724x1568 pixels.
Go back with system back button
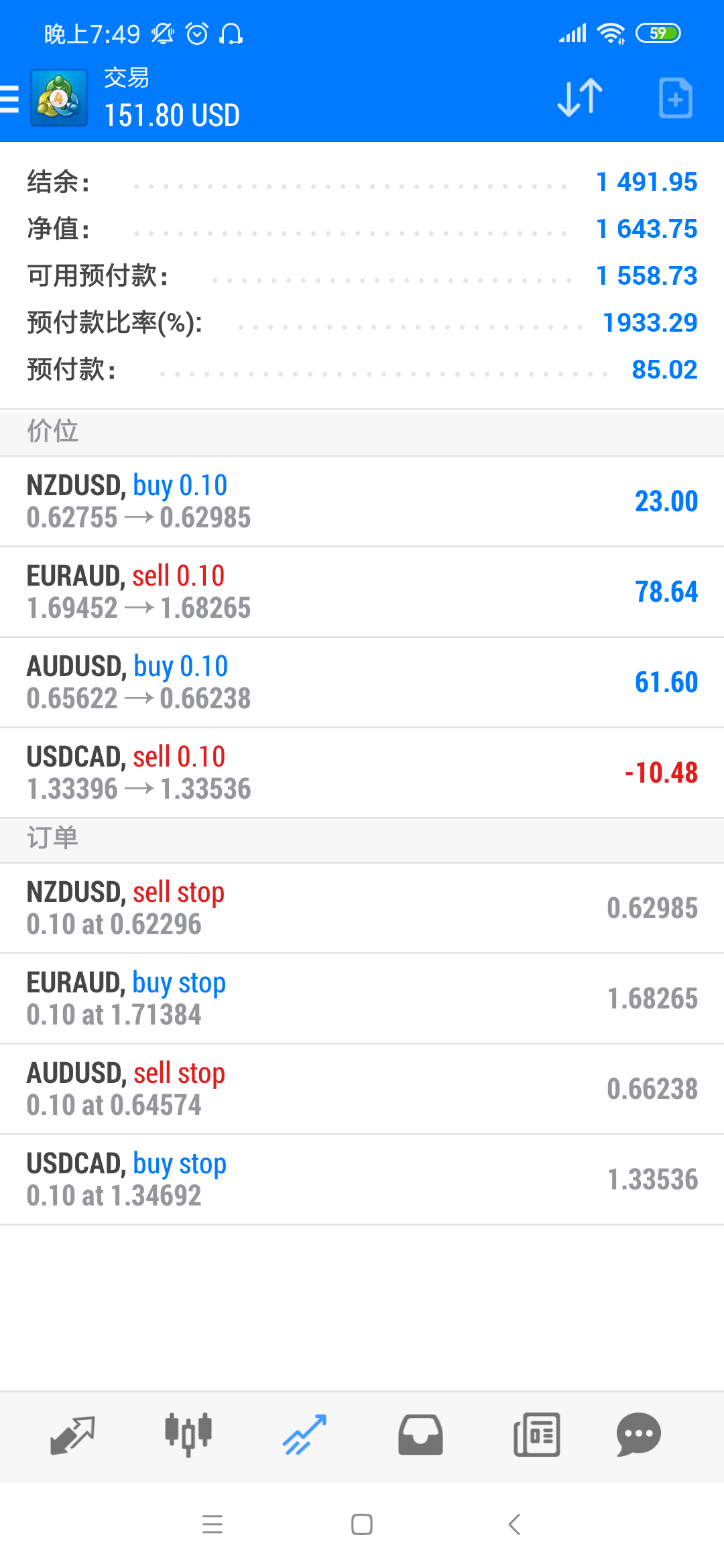514,1524
